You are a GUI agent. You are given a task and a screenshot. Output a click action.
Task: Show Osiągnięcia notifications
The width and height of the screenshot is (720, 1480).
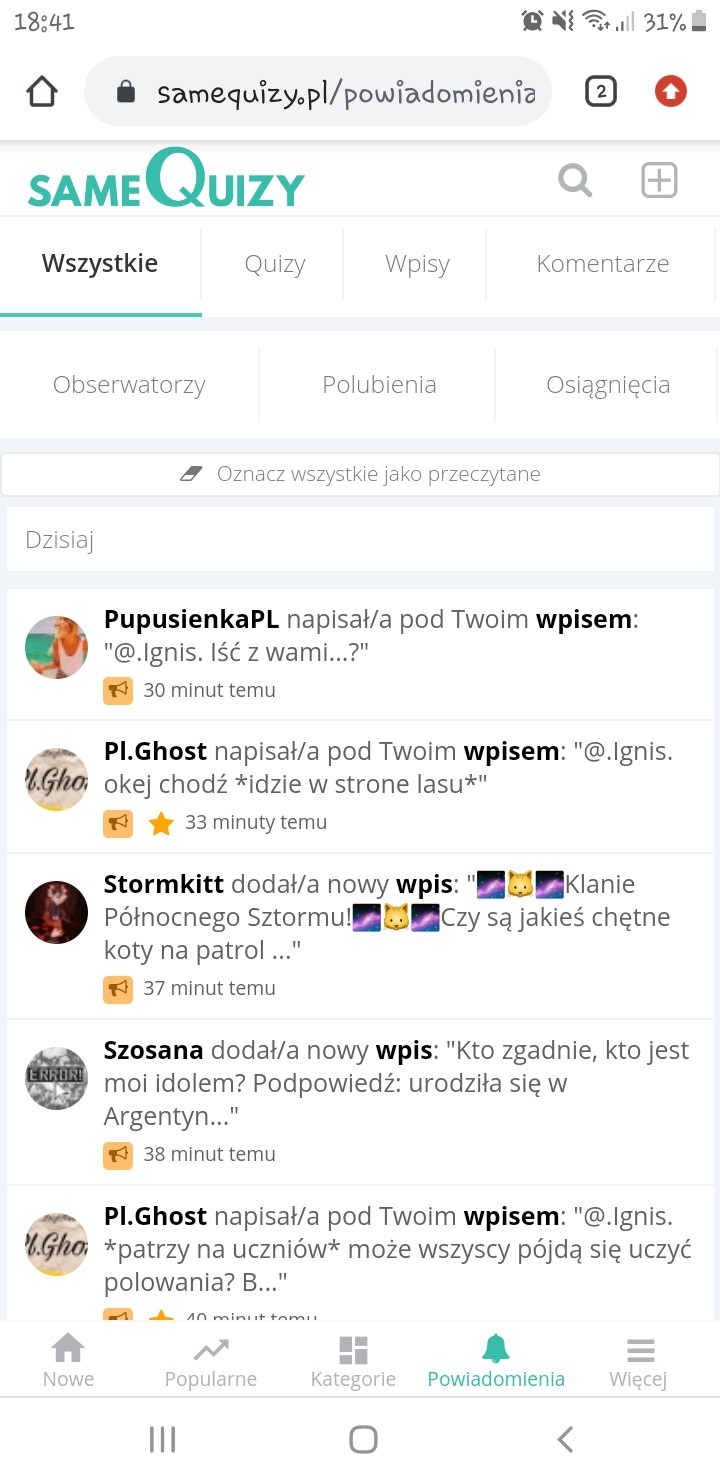tap(608, 385)
